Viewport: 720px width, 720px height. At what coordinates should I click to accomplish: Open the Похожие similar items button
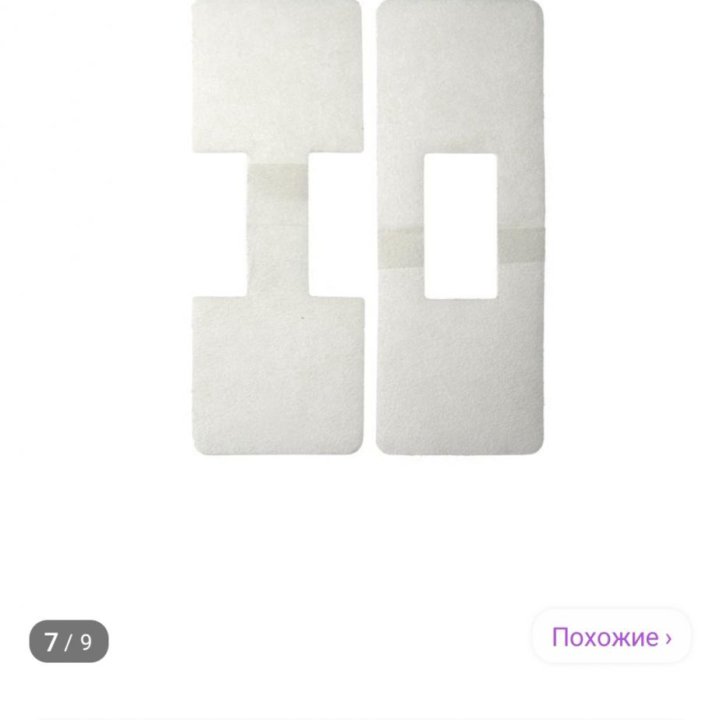611,637
